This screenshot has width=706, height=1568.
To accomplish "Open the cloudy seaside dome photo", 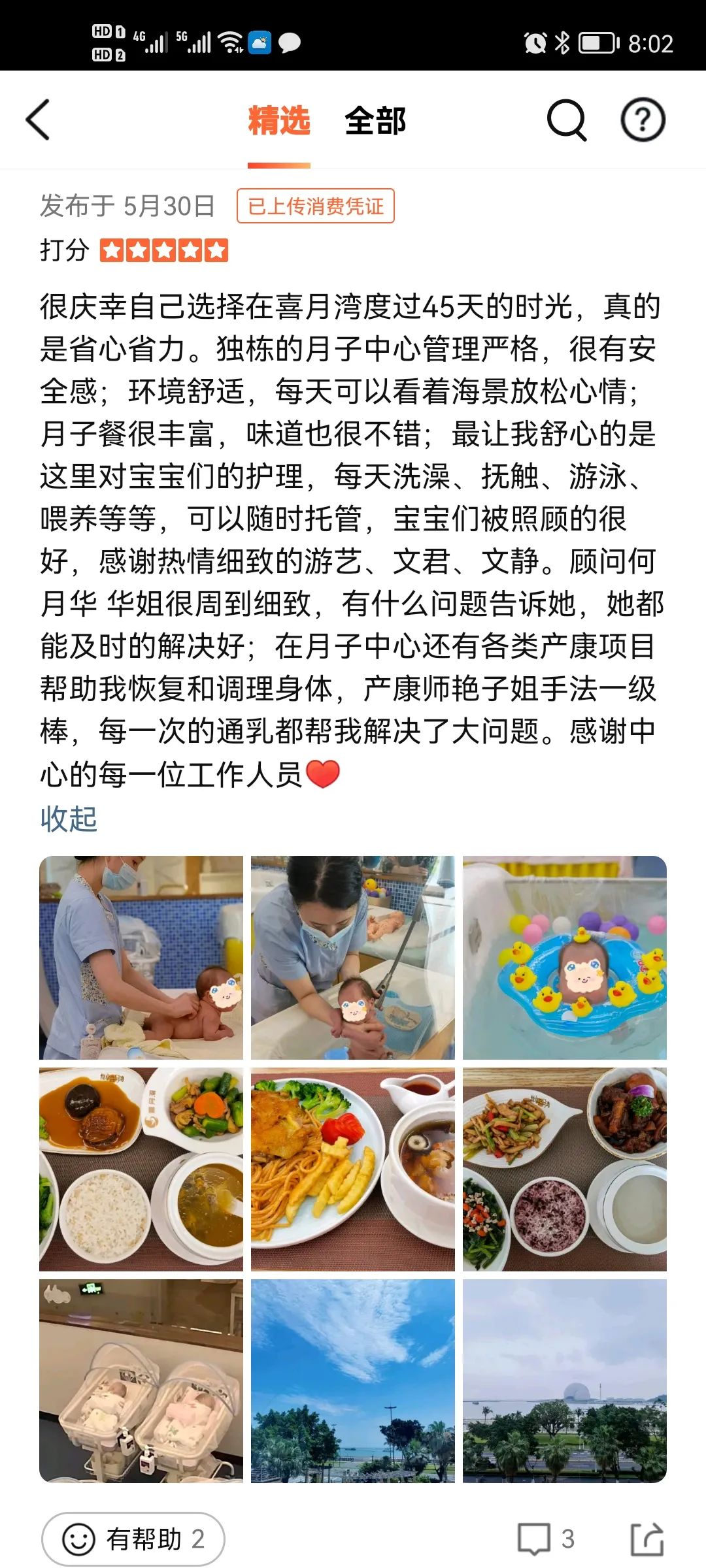I will (x=565, y=1380).
